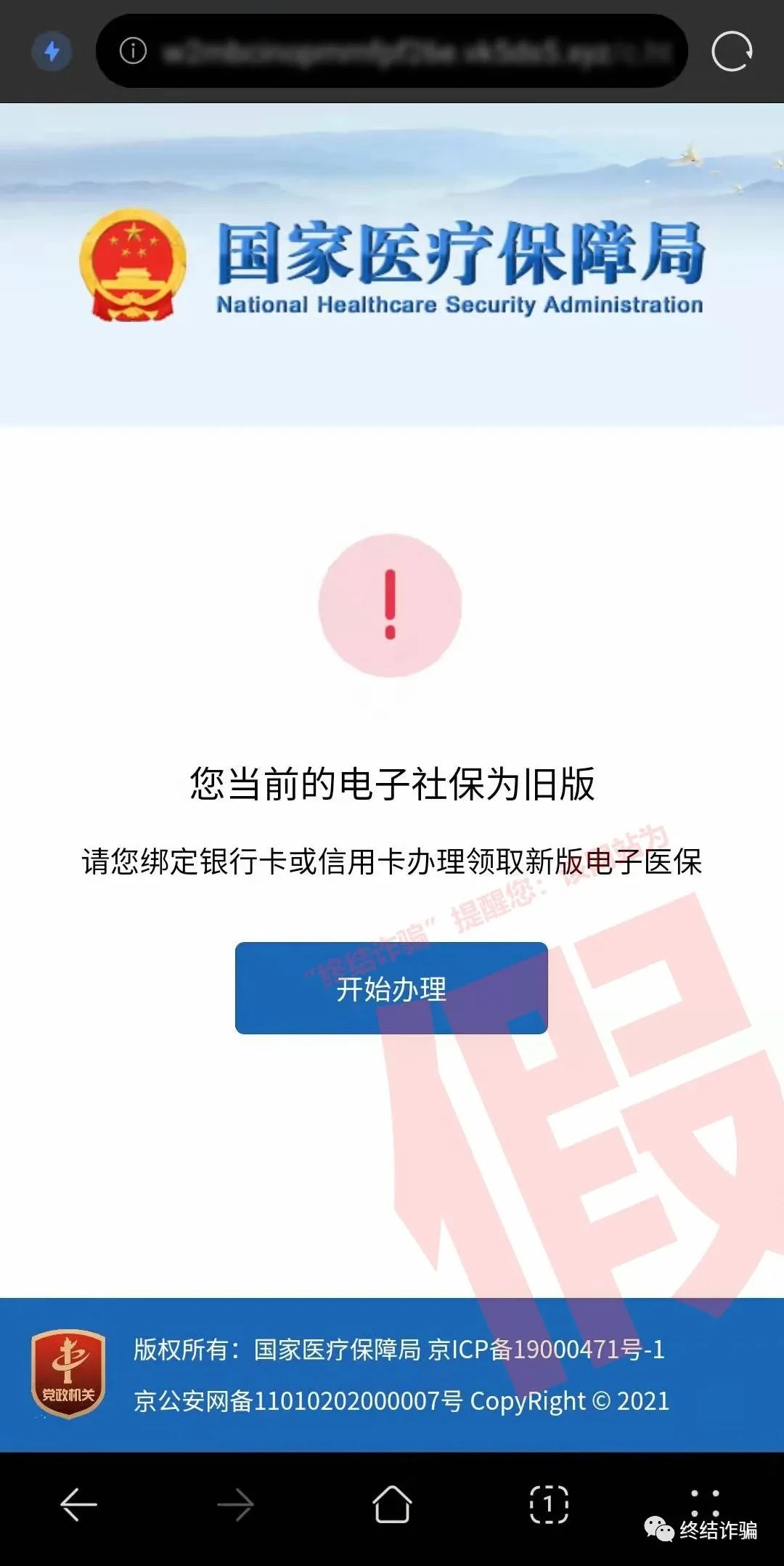Viewport: 784px width, 1566px height.
Task: Go back to the previous page
Action: click(x=78, y=1504)
